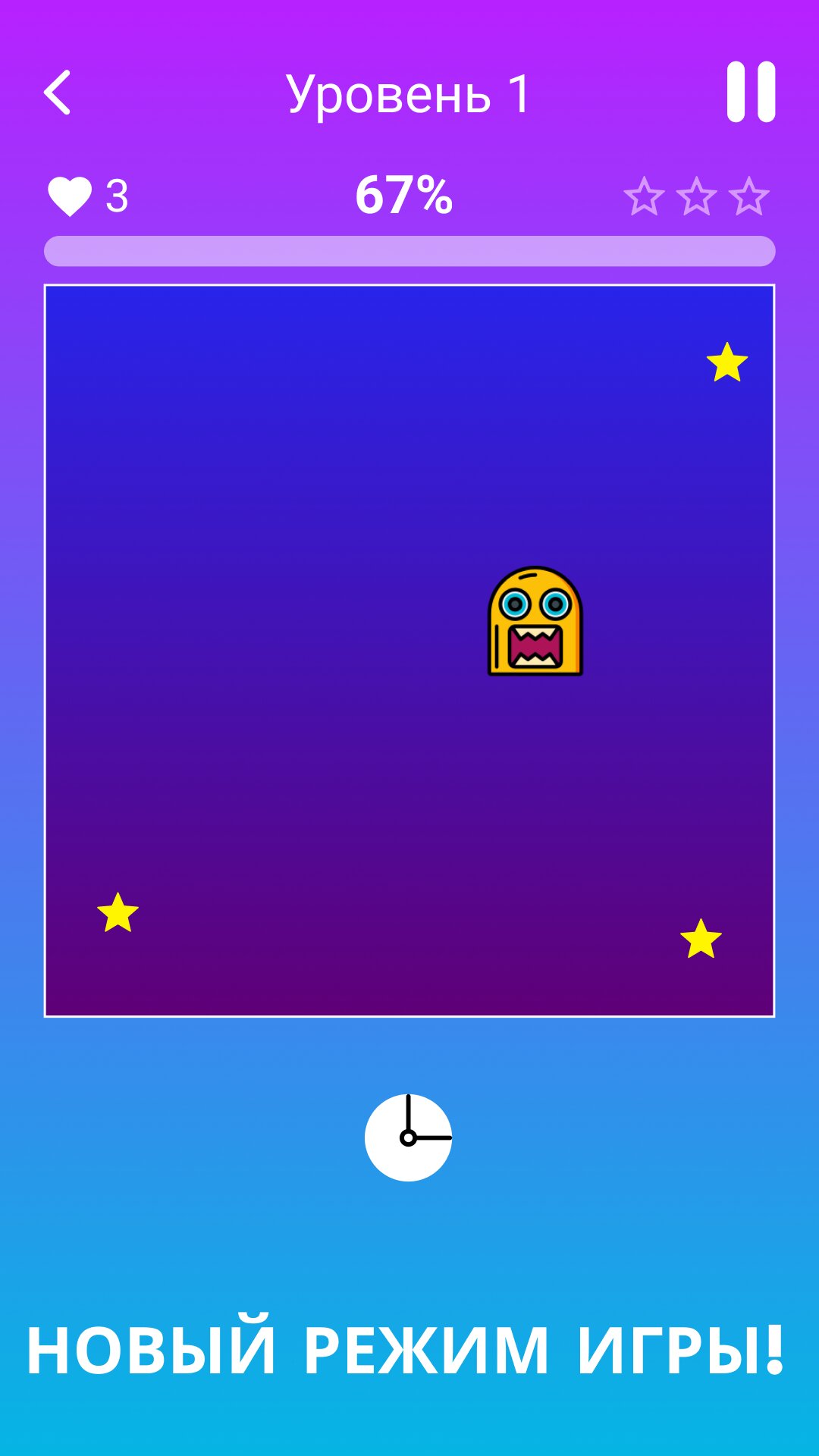Tap the round white direction dial

pos(408,1137)
